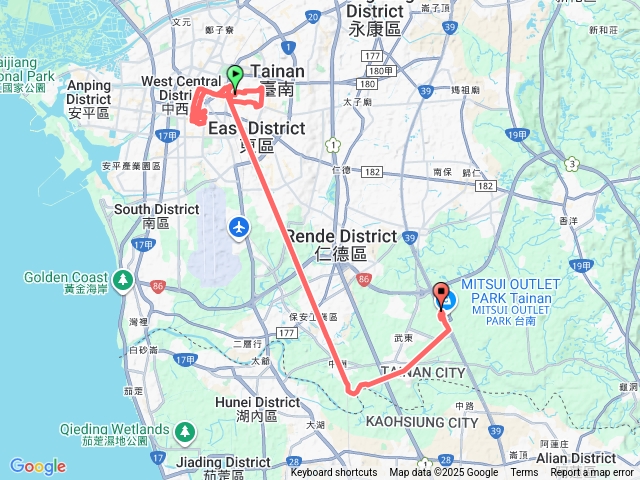Open the Qieding Wetlands place pin

click(x=184, y=431)
